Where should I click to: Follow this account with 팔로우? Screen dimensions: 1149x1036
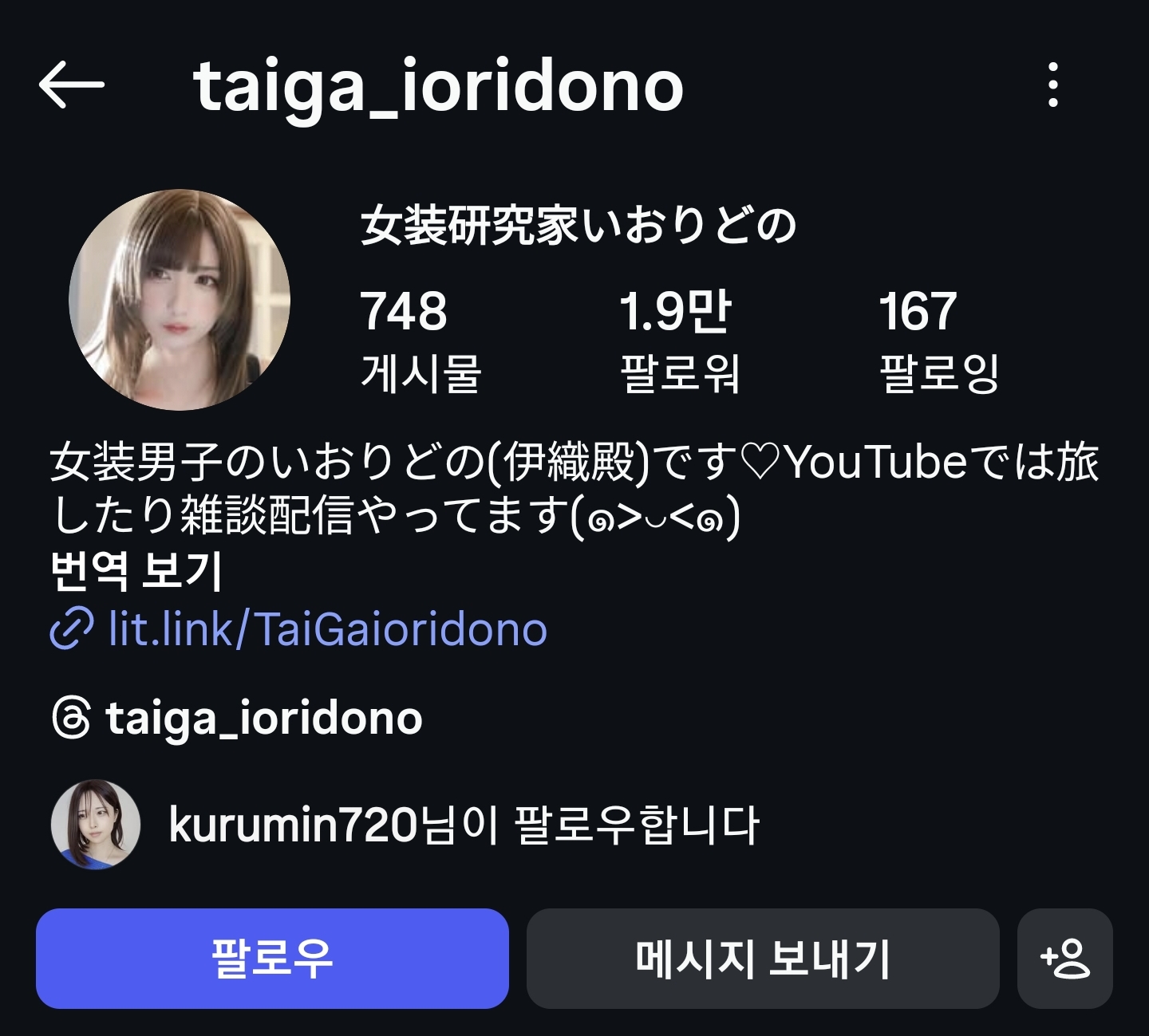tap(272, 959)
